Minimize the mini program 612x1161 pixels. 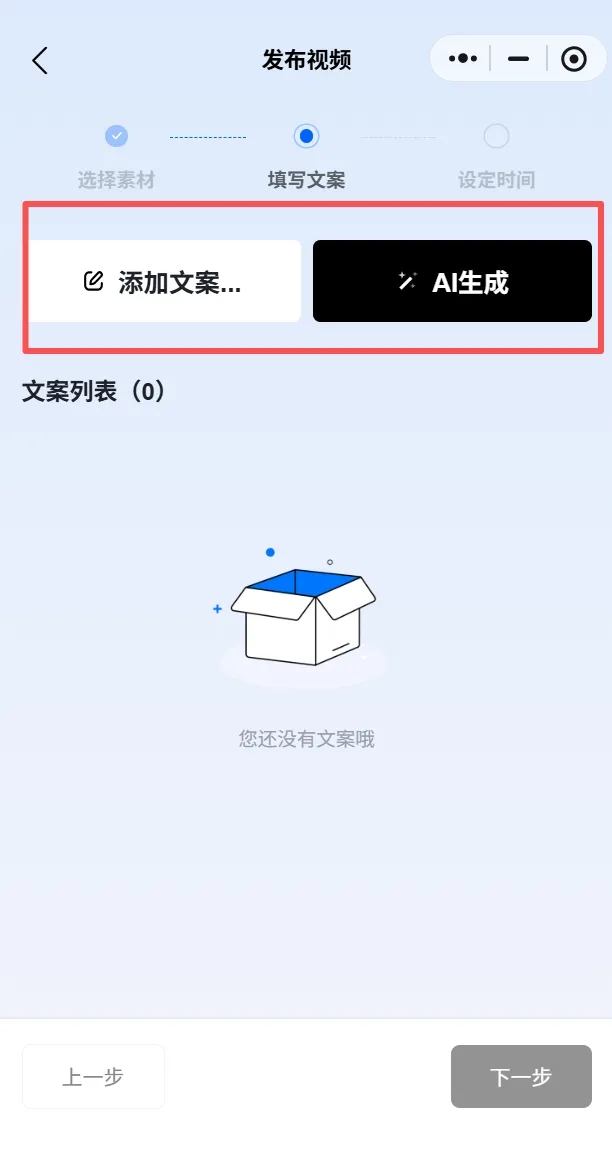click(x=518, y=59)
